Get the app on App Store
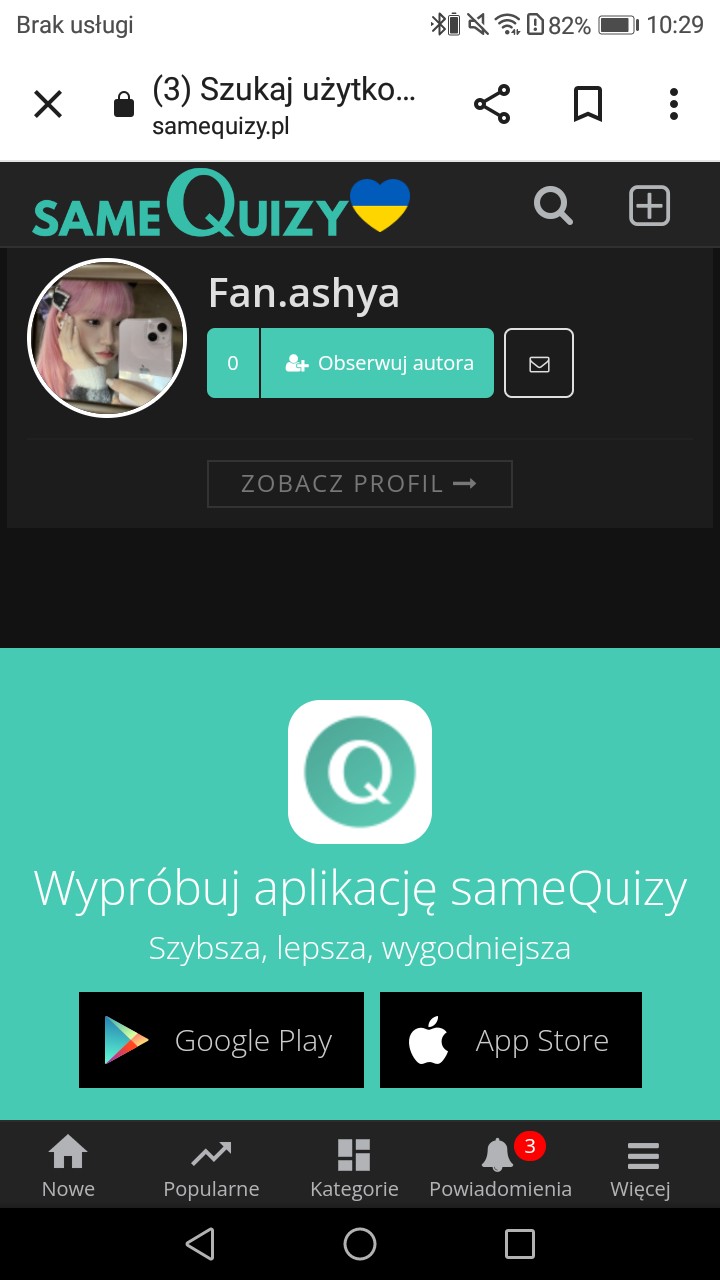 point(510,1040)
